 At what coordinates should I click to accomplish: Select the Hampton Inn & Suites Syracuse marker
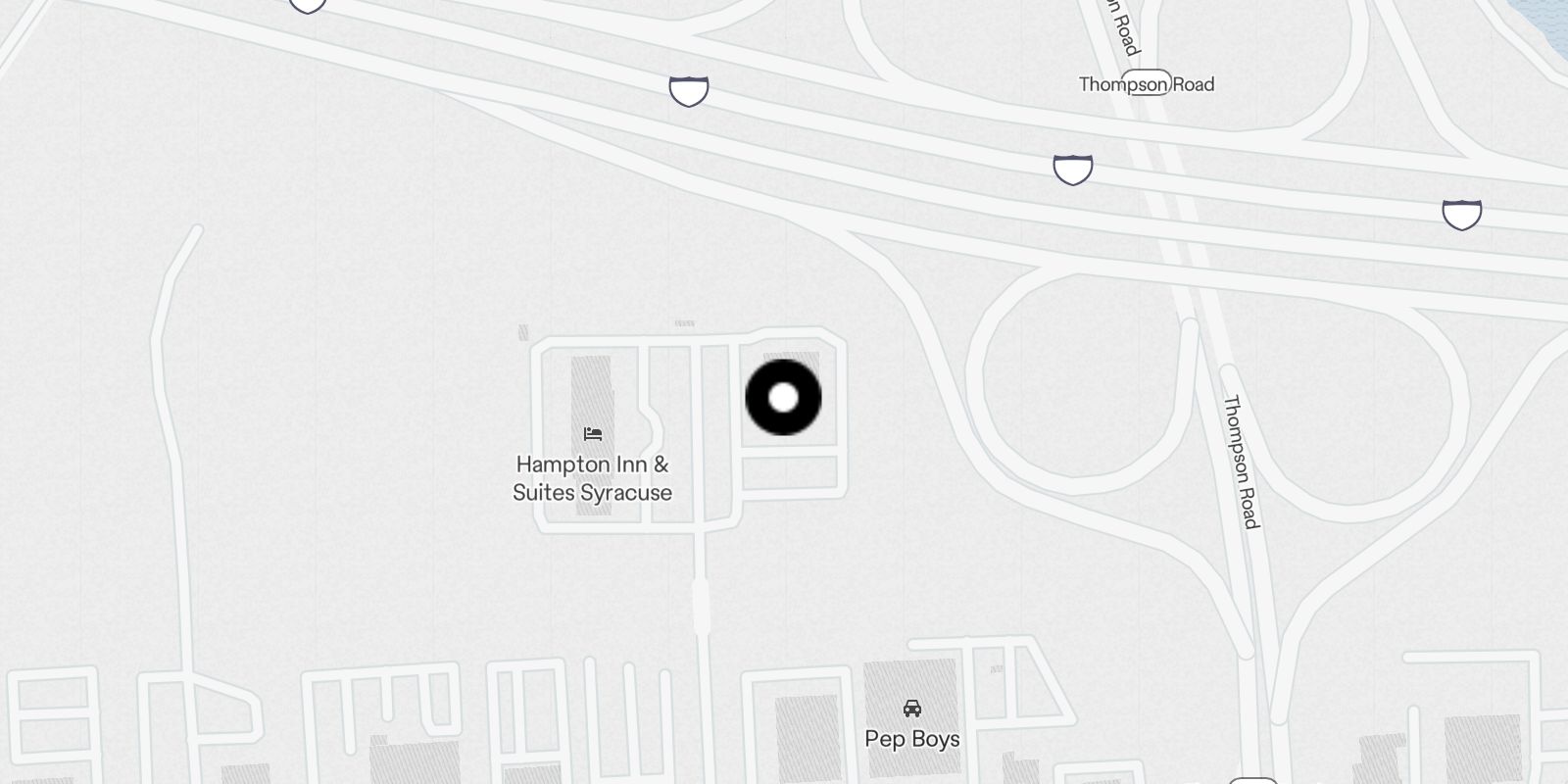pos(592,434)
